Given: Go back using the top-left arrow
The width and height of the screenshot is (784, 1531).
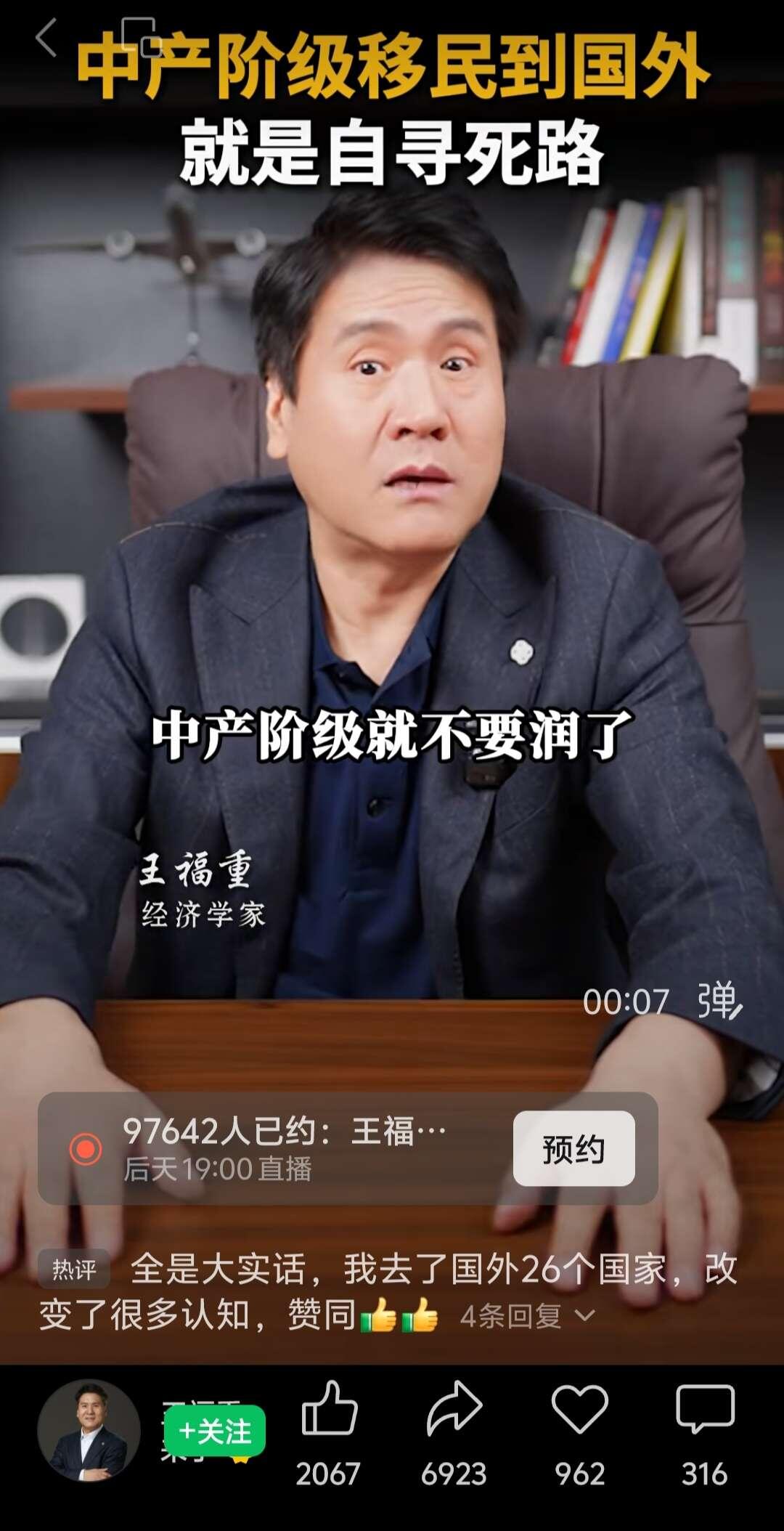Looking at the screenshot, I should point(46,38).
